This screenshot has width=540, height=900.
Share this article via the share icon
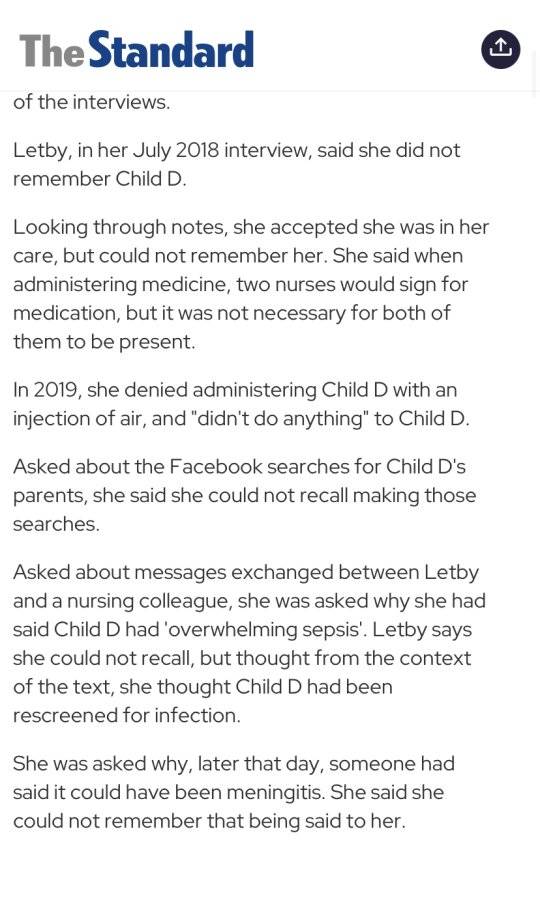[x=500, y=49]
